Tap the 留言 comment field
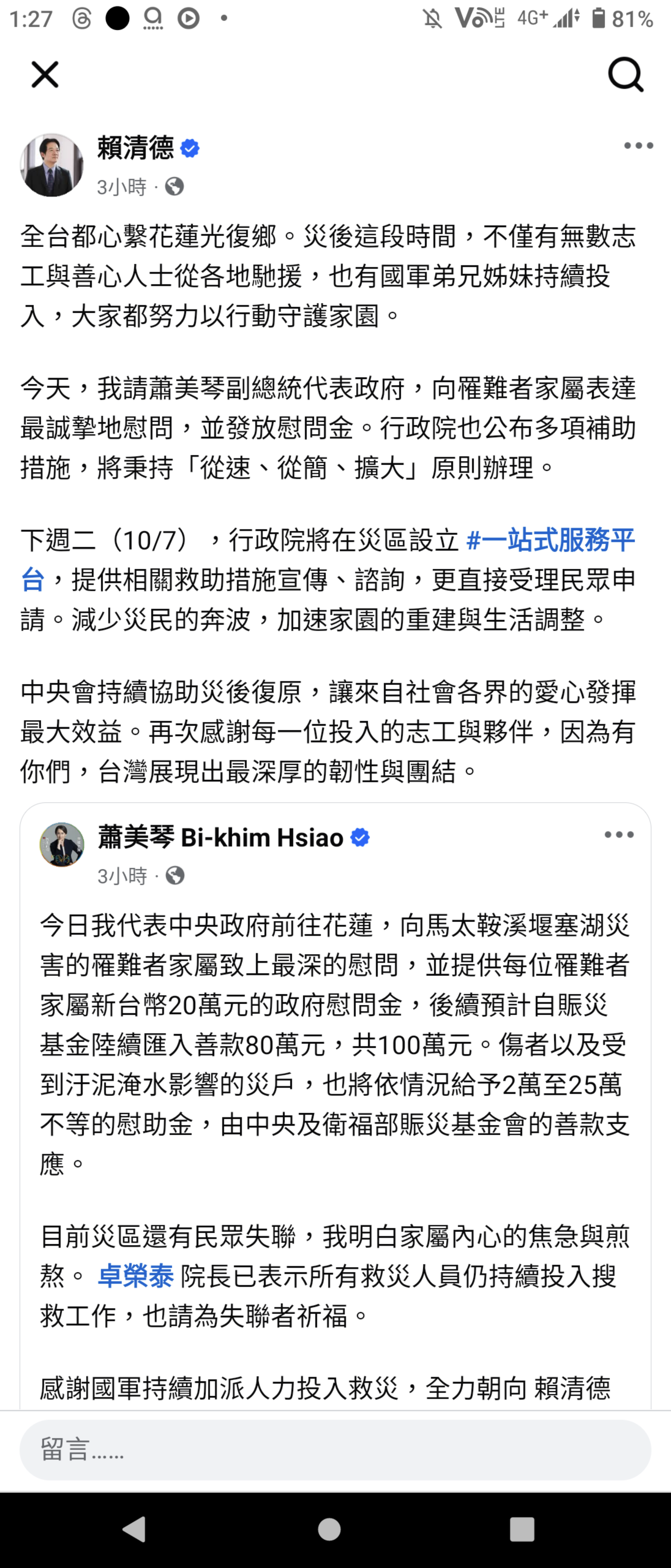 click(x=335, y=1449)
